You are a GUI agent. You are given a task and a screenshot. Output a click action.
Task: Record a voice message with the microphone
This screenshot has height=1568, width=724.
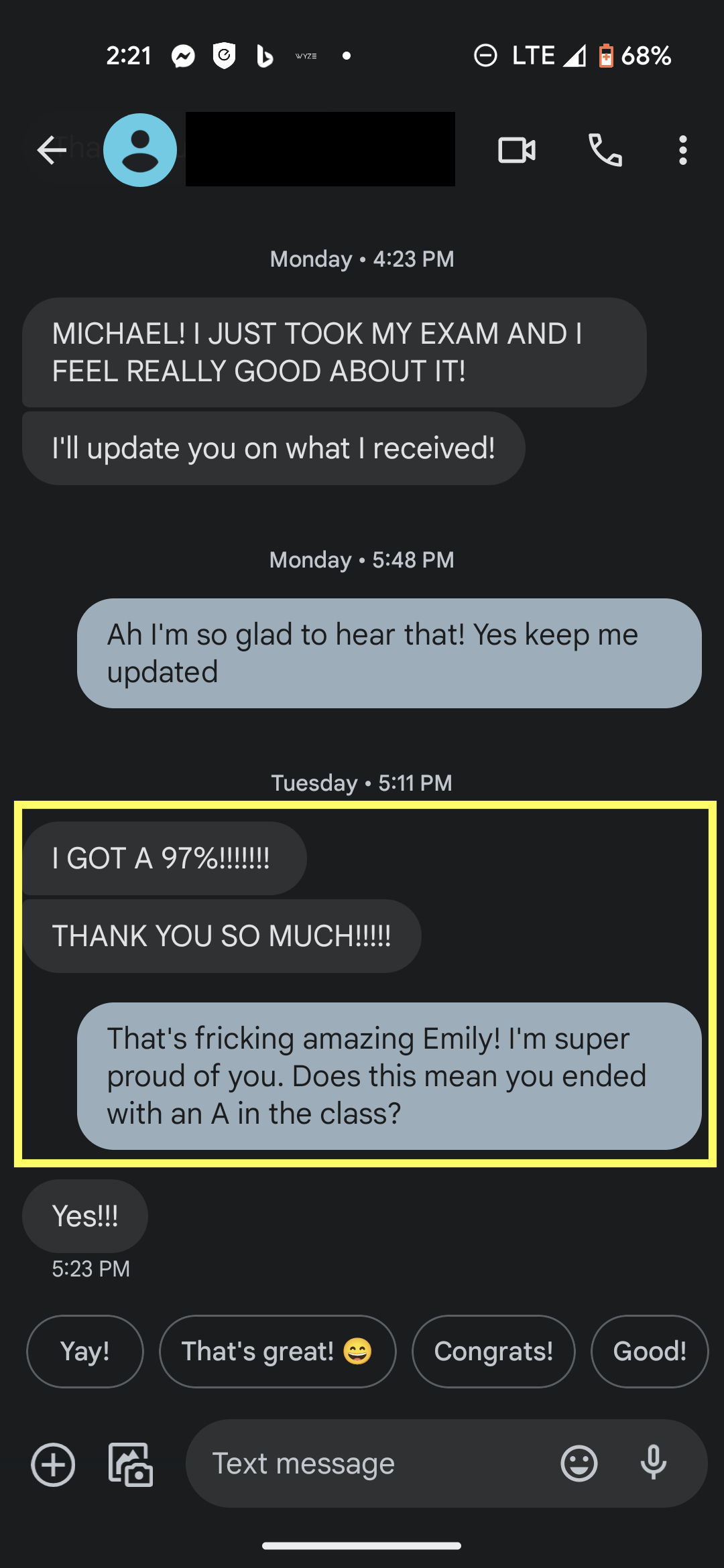click(x=654, y=1463)
